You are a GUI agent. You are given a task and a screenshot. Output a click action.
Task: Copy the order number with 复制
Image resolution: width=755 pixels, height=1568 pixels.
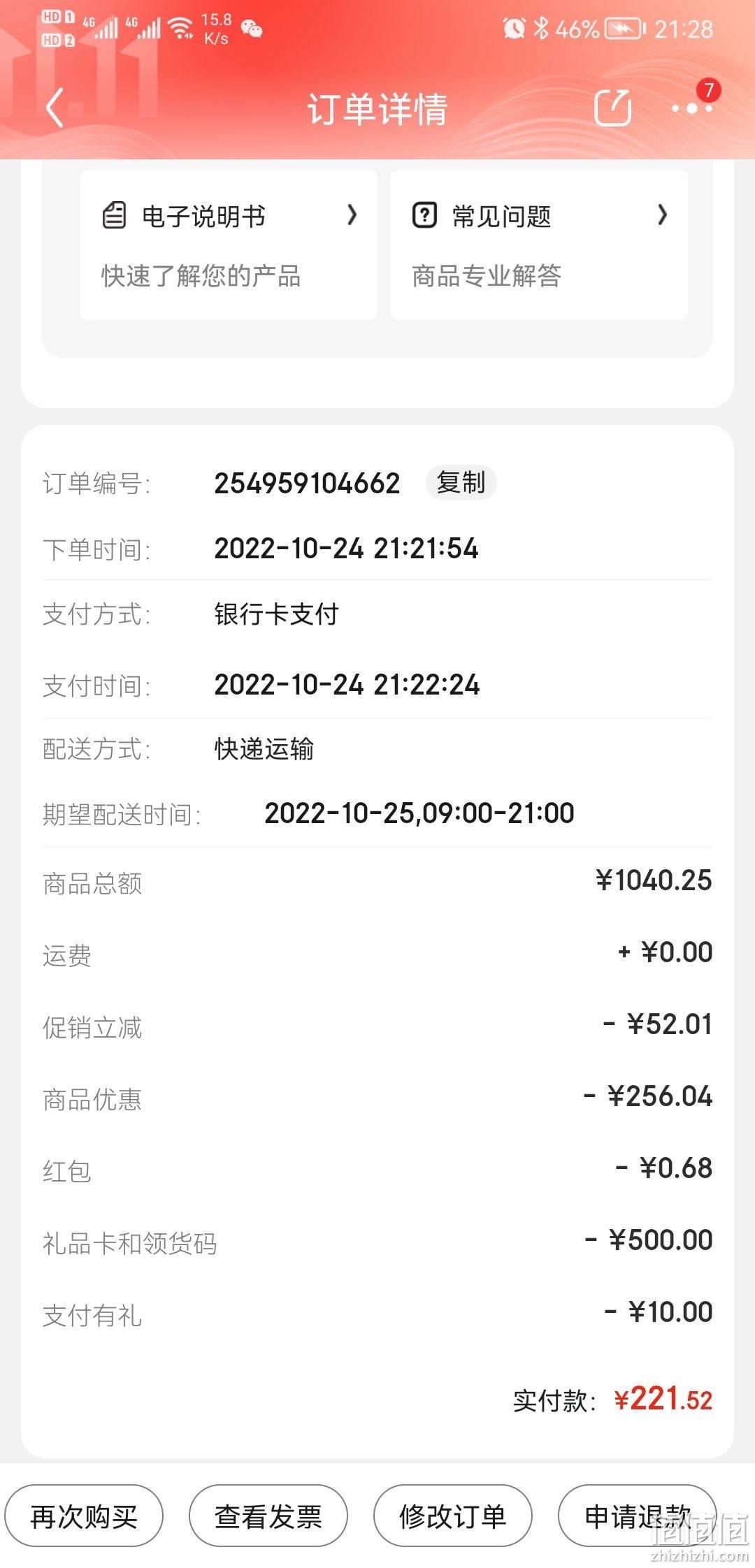click(x=461, y=482)
